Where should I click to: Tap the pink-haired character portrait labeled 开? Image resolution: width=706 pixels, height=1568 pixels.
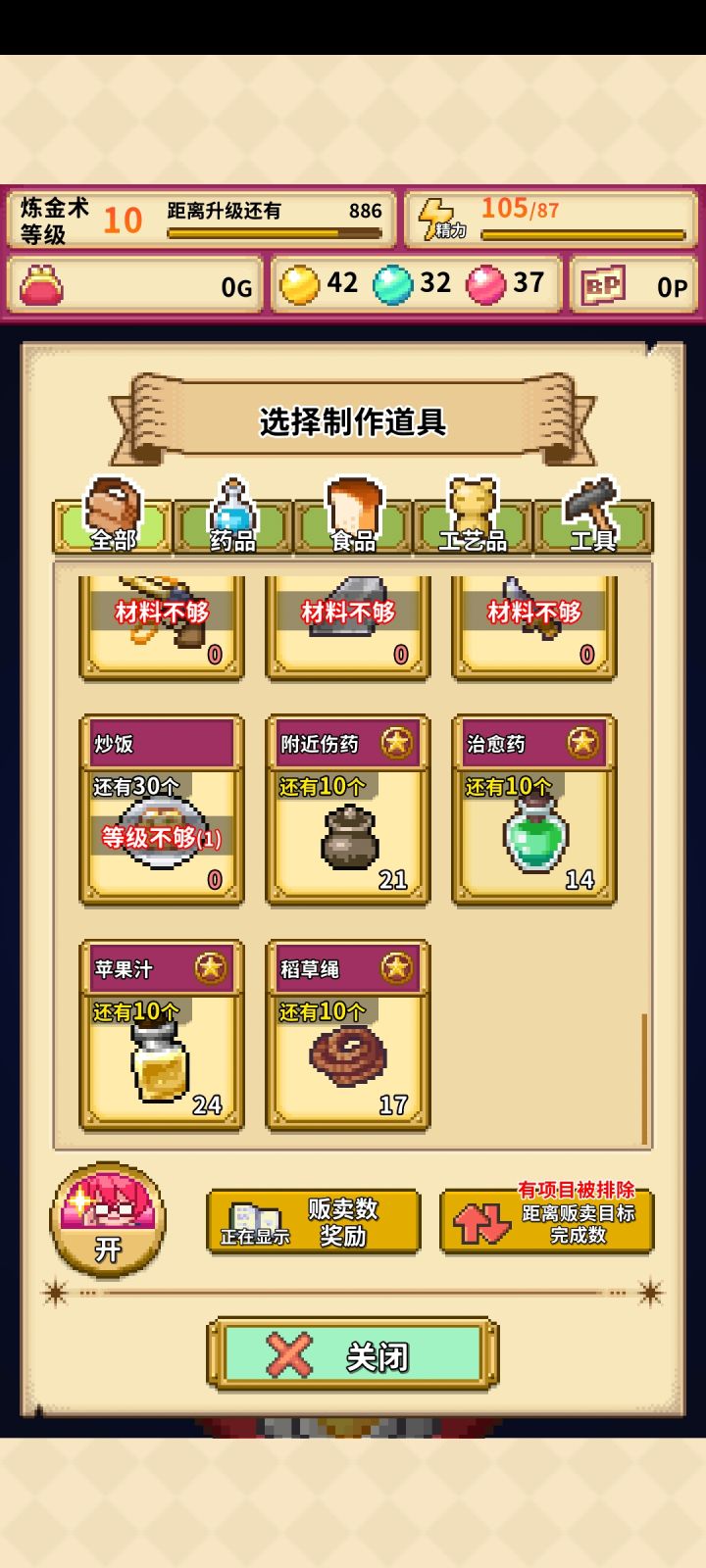coord(108,1220)
